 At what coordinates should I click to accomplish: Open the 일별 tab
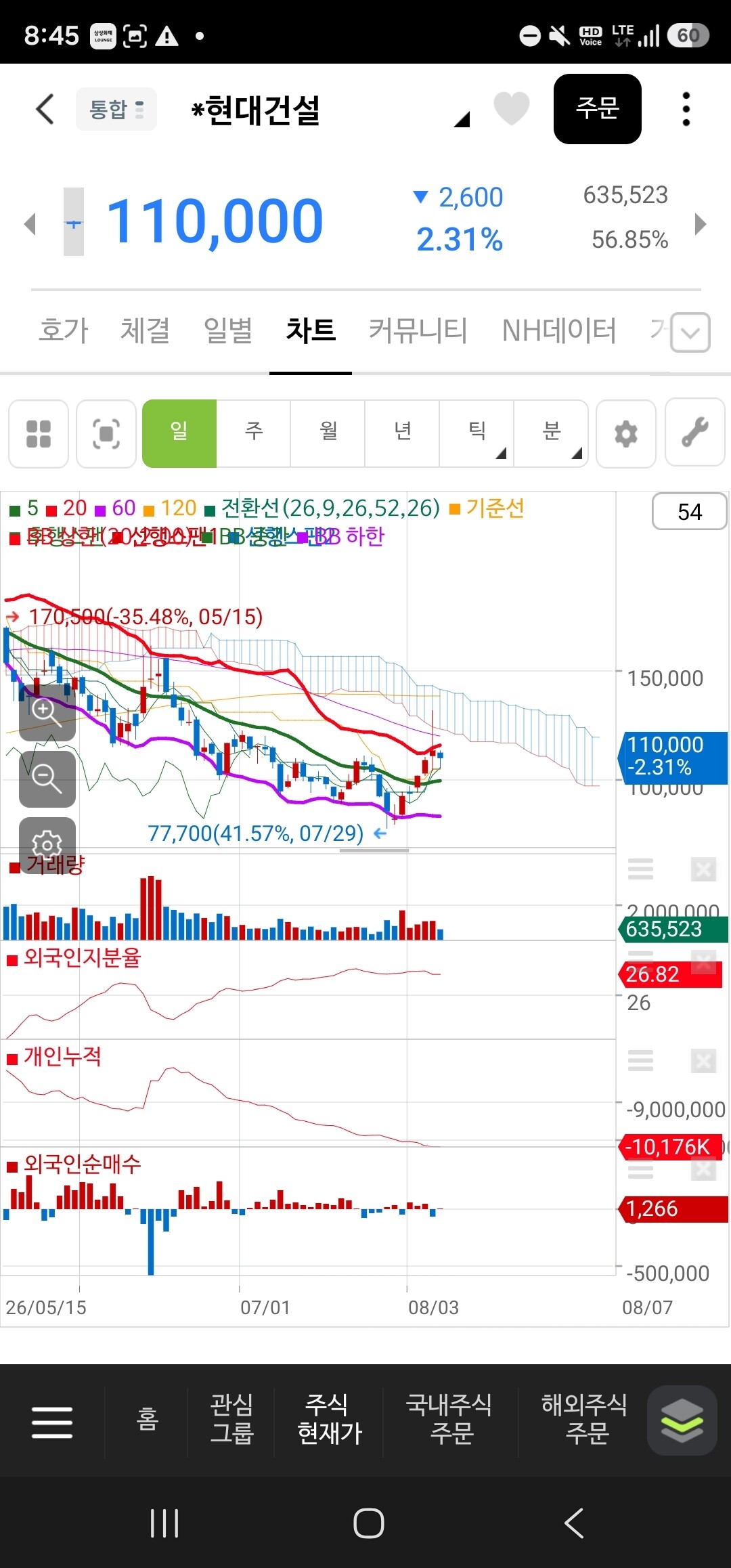[x=228, y=330]
